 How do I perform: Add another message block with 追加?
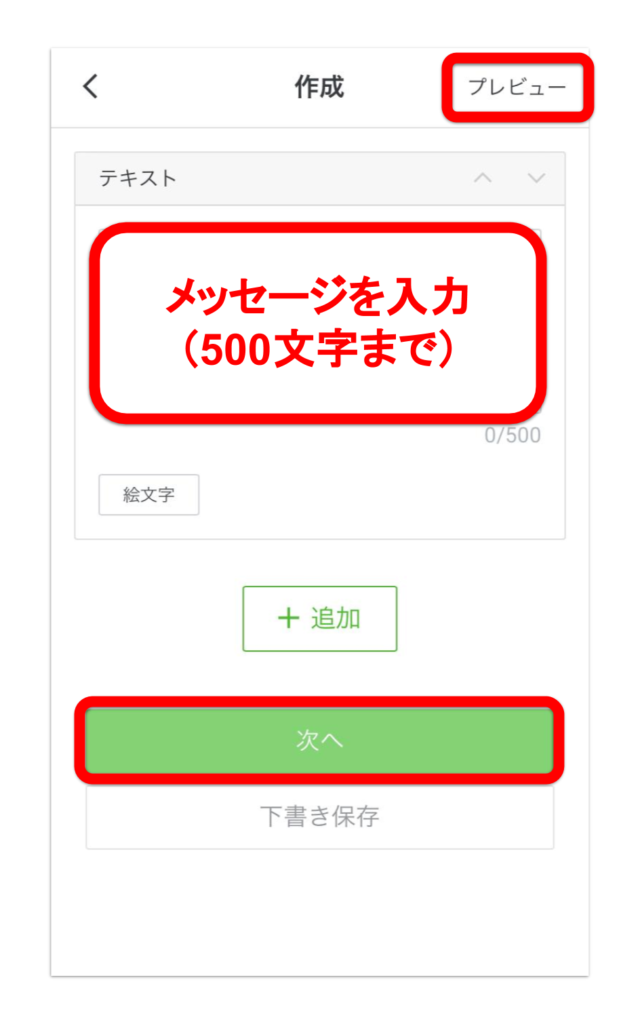coord(320,618)
